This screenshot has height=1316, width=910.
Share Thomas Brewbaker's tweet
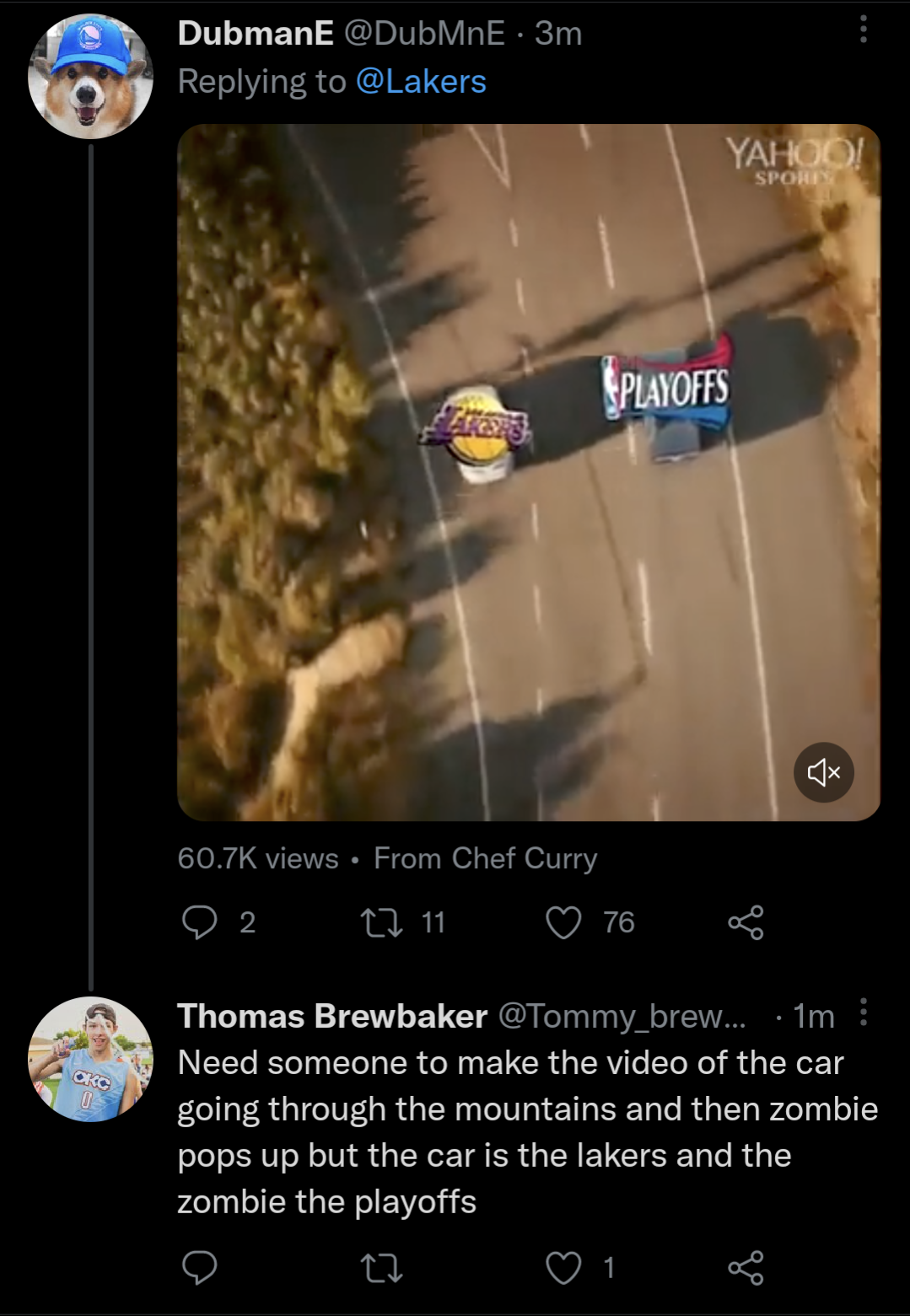click(746, 1267)
